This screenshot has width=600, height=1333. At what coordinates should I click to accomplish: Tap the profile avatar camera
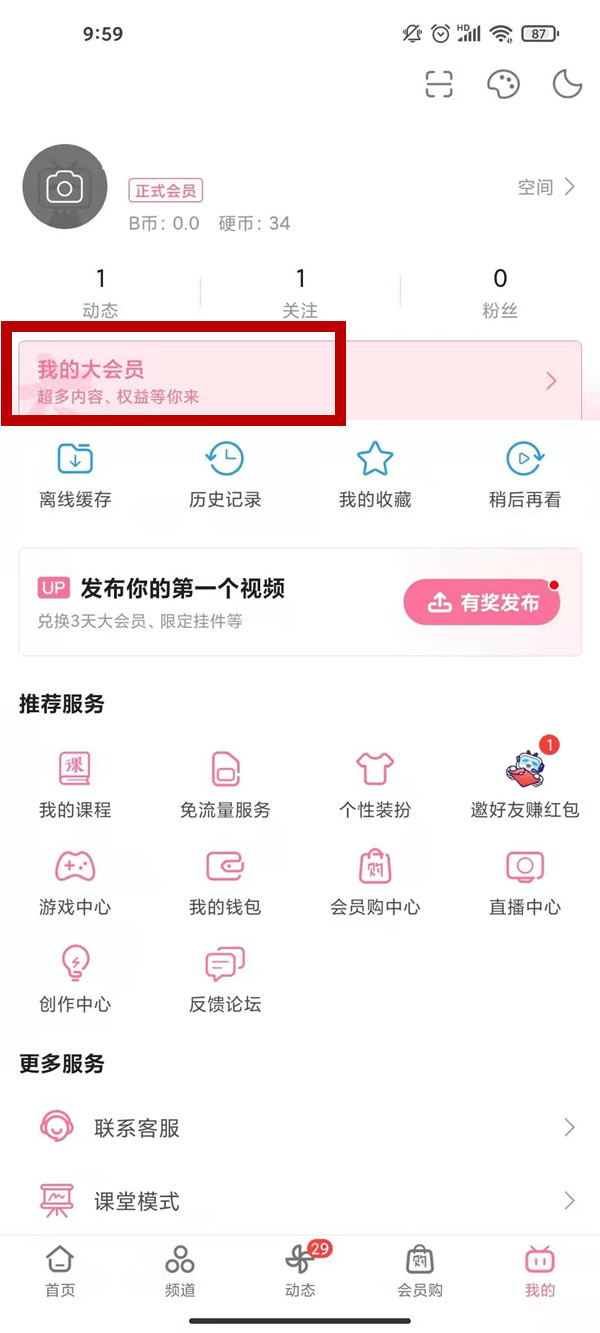[65, 187]
